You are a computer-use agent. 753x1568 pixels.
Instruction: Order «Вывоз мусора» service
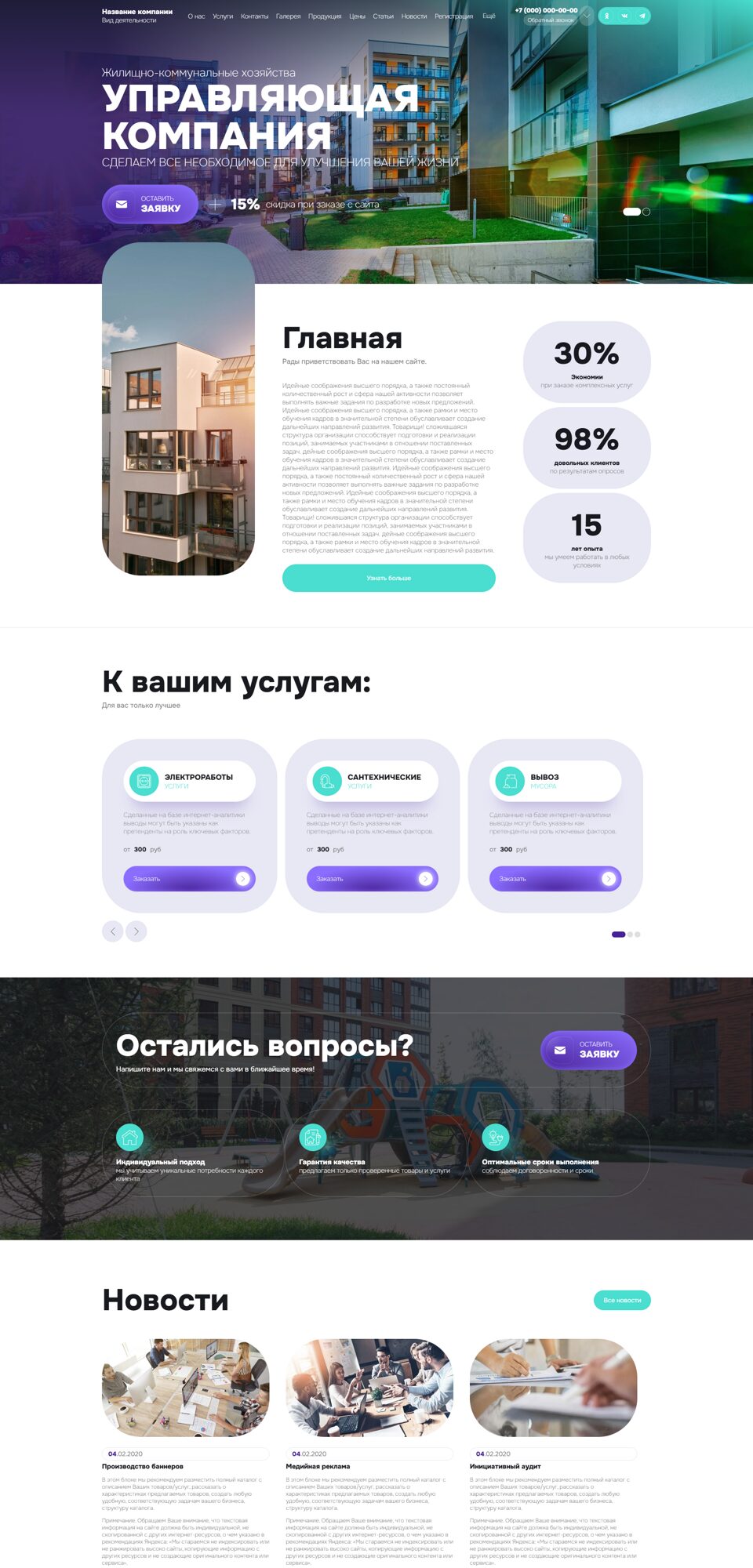(555, 879)
